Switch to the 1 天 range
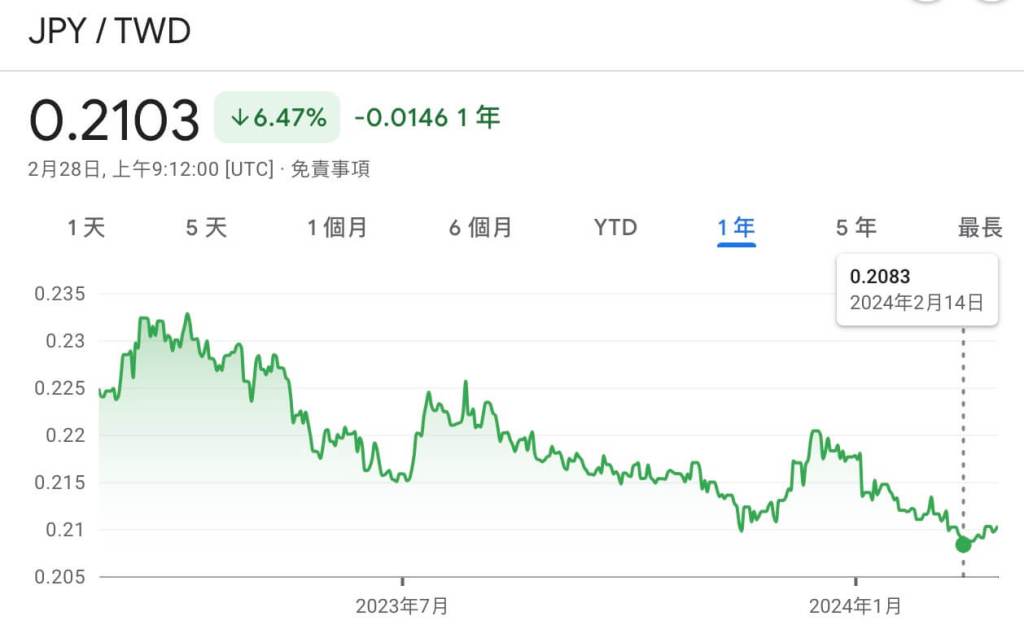The width and height of the screenshot is (1024, 638). 86,228
